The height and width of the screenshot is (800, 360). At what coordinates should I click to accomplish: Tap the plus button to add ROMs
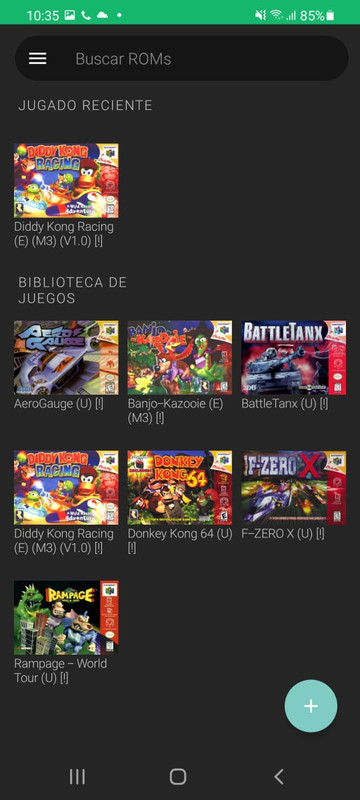(x=311, y=706)
